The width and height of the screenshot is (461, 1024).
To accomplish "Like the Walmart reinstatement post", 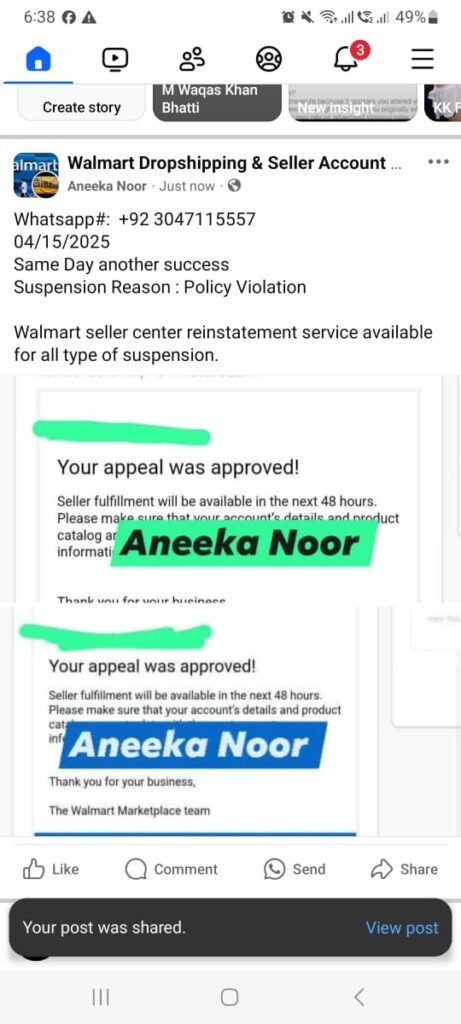I will [x=51, y=869].
